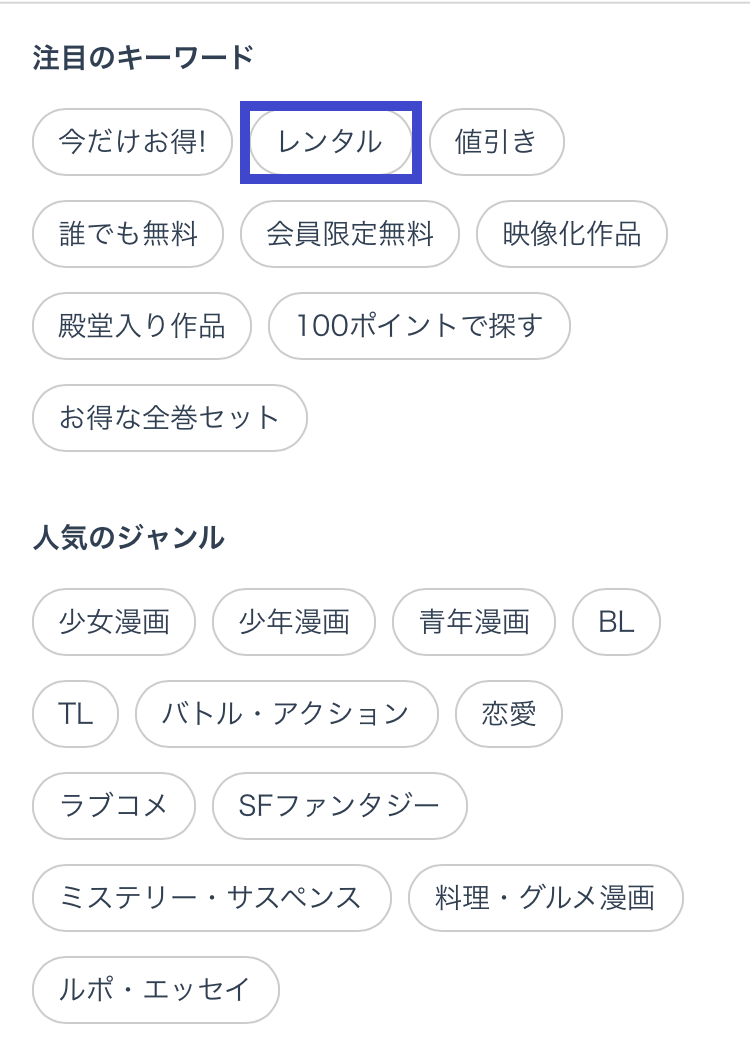Select the 少女漫画 genre tag
The height and width of the screenshot is (1054, 750).
(x=113, y=622)
